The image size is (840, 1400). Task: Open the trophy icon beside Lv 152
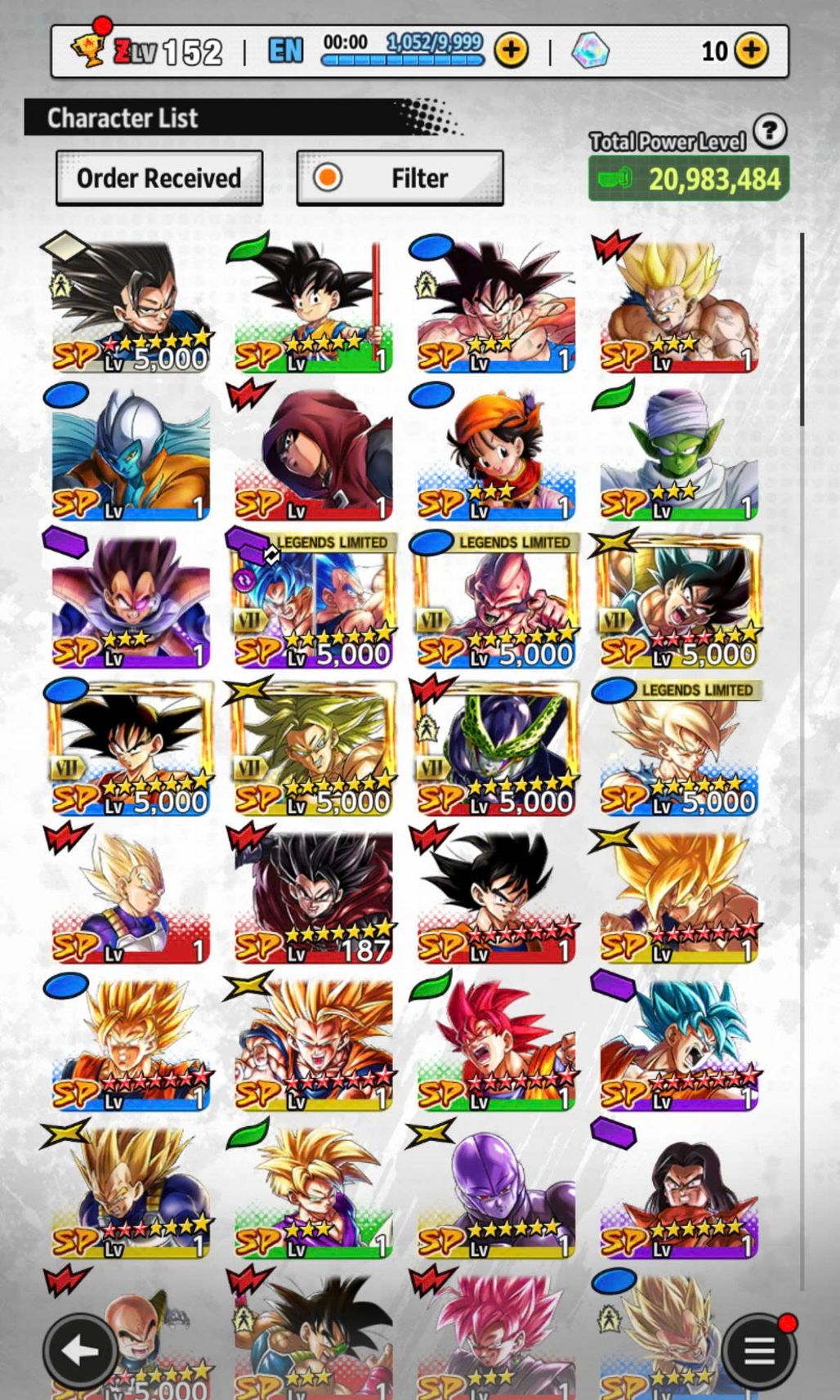point(87,49)
